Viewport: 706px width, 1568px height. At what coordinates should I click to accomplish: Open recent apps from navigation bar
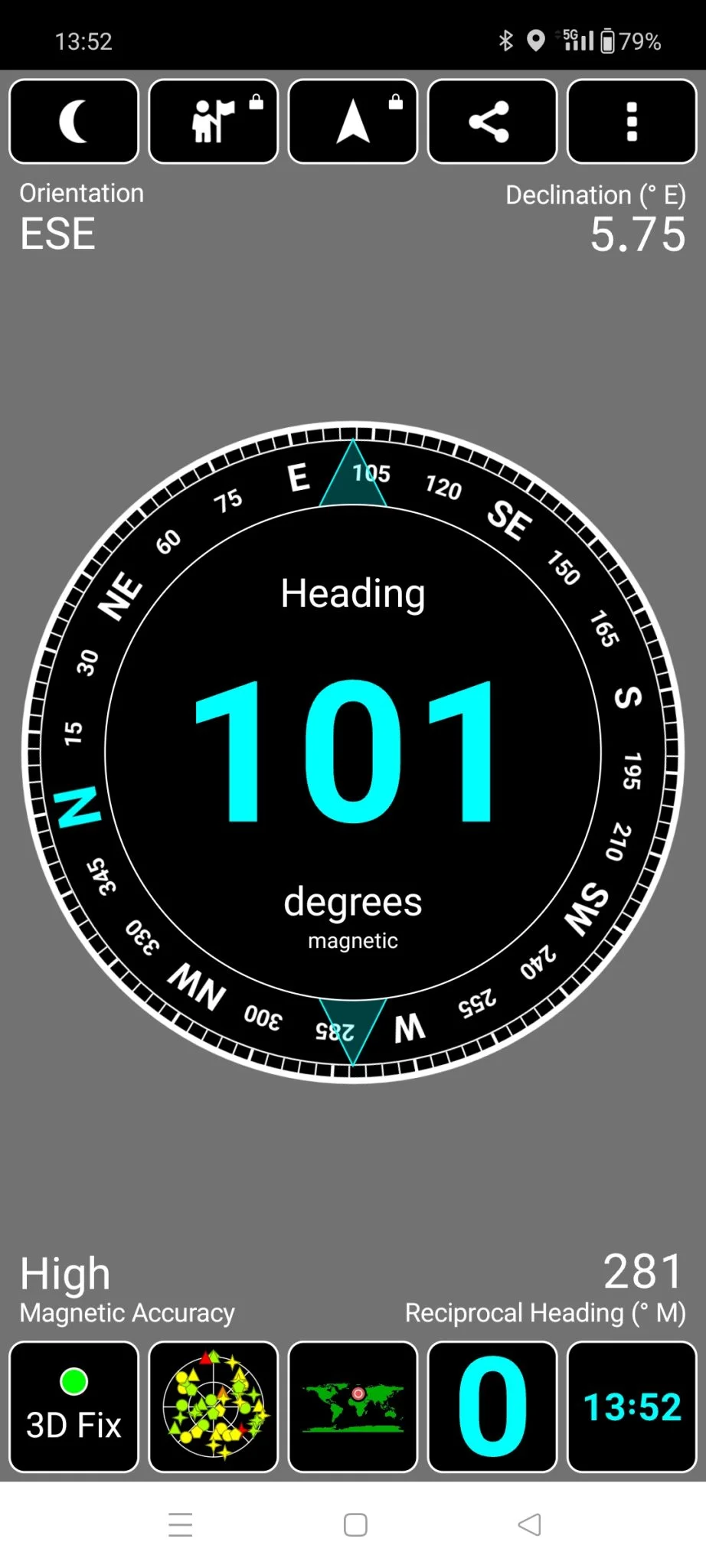pyautogui.click(x=181, y=1524)
